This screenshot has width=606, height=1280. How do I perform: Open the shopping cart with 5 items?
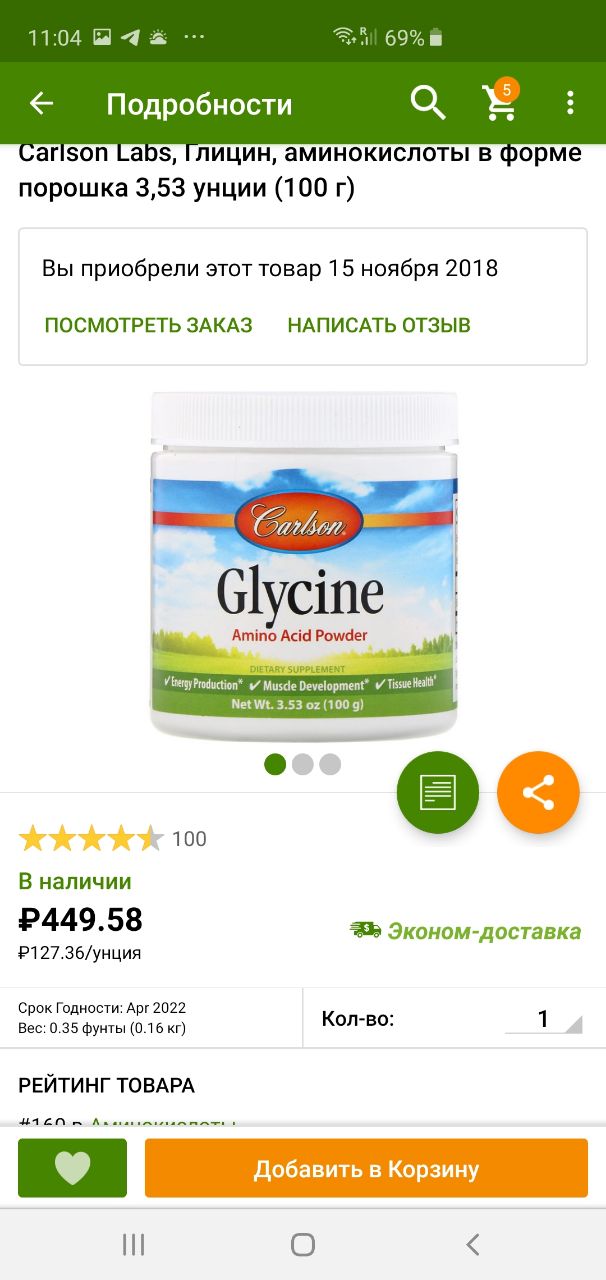499,101
